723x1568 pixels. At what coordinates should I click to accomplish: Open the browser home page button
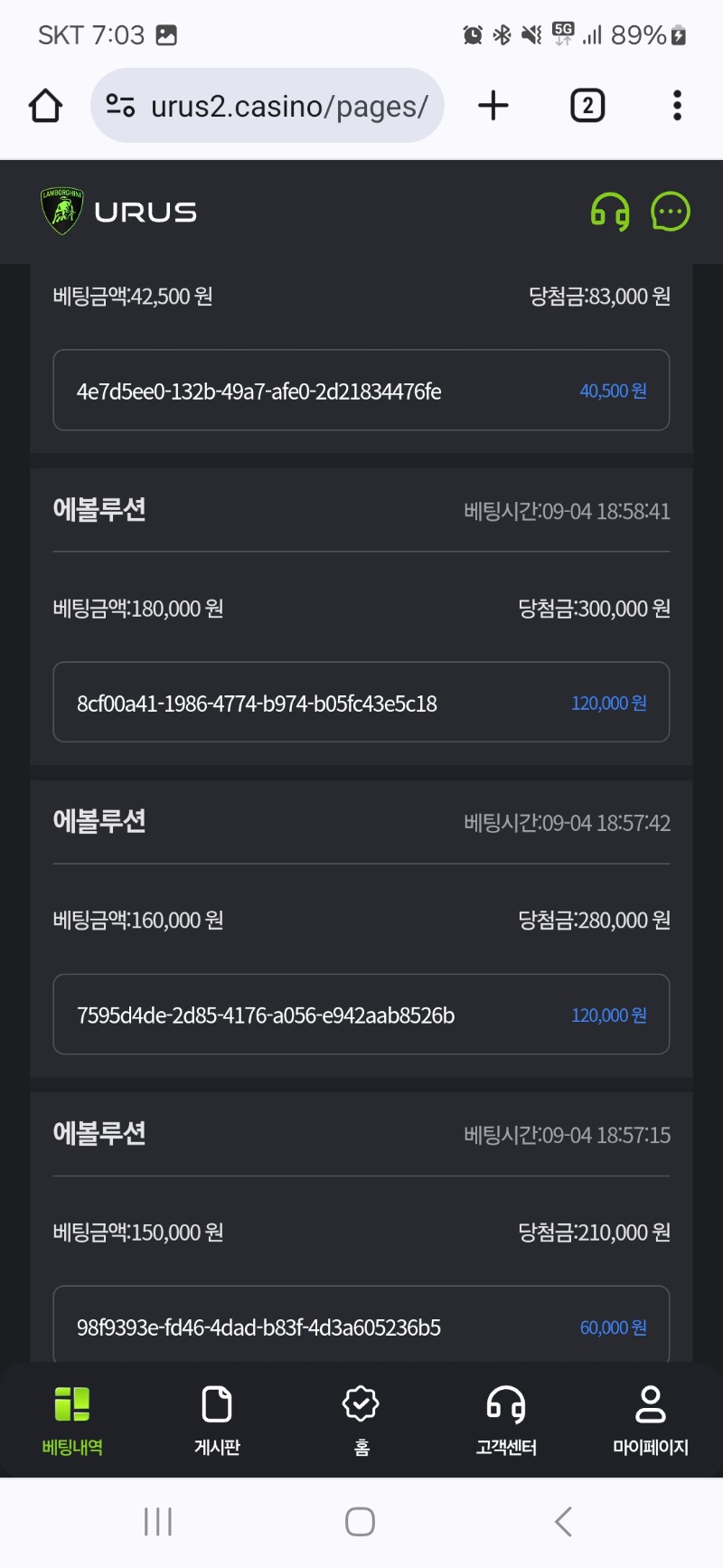coord(45,106)
